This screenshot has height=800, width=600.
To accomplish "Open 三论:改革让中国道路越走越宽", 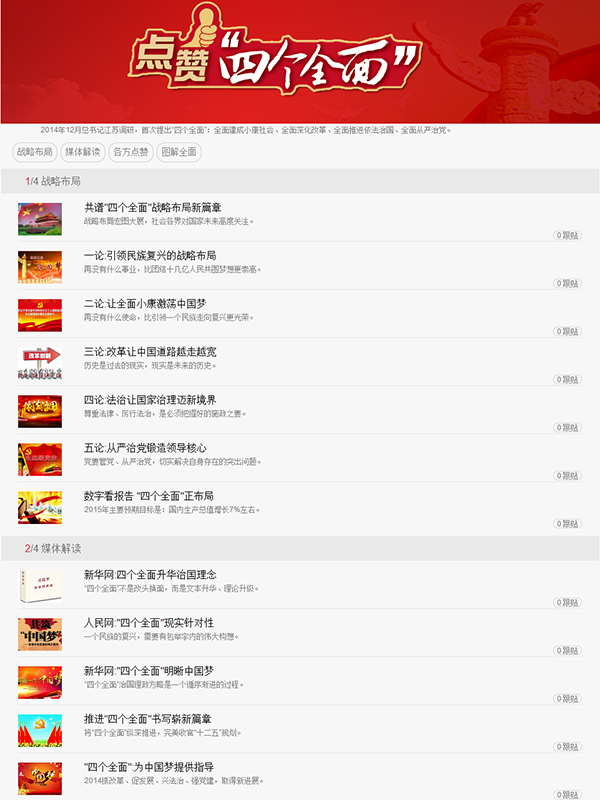I will click(150, 351).
